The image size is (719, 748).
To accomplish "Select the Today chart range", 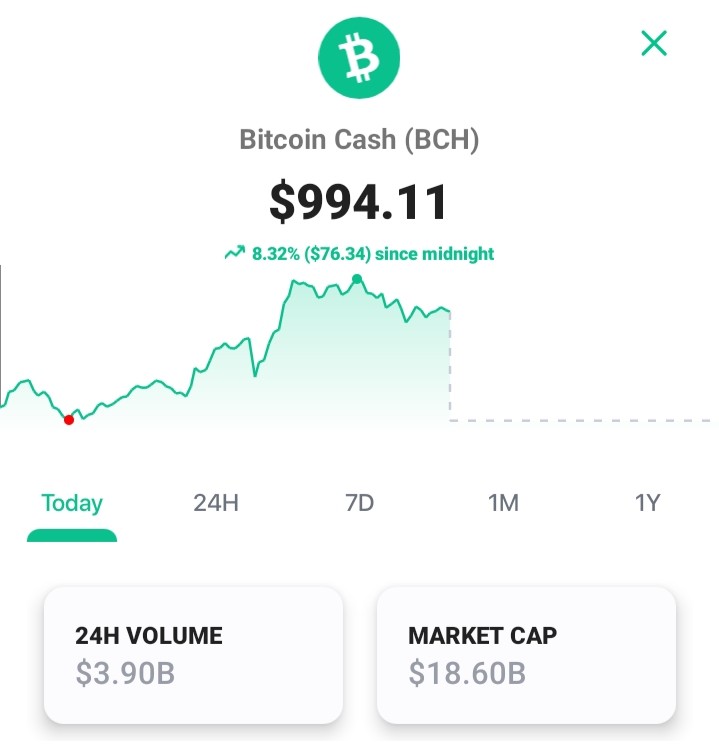I will pos(72,503).
